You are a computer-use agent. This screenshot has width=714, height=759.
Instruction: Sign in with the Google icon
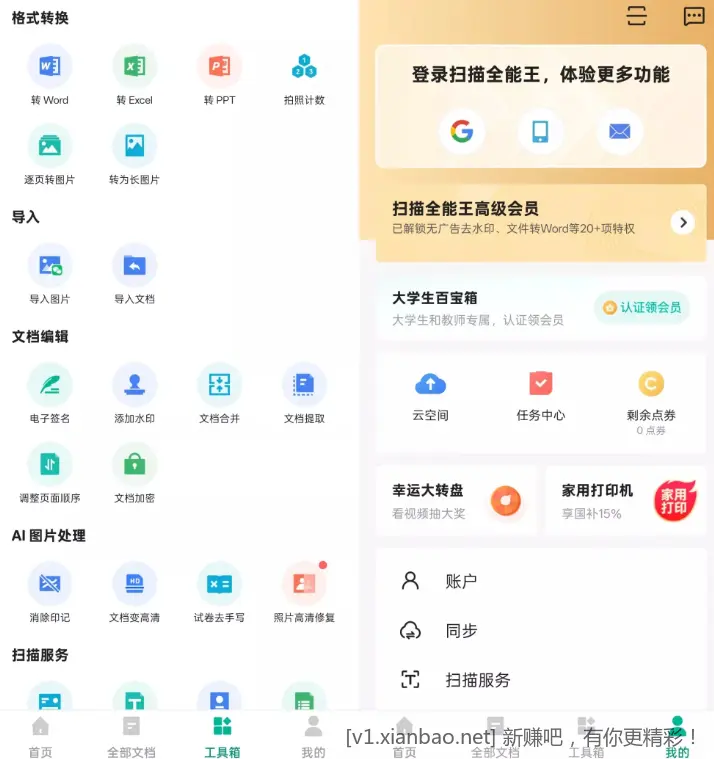(461, 132)
